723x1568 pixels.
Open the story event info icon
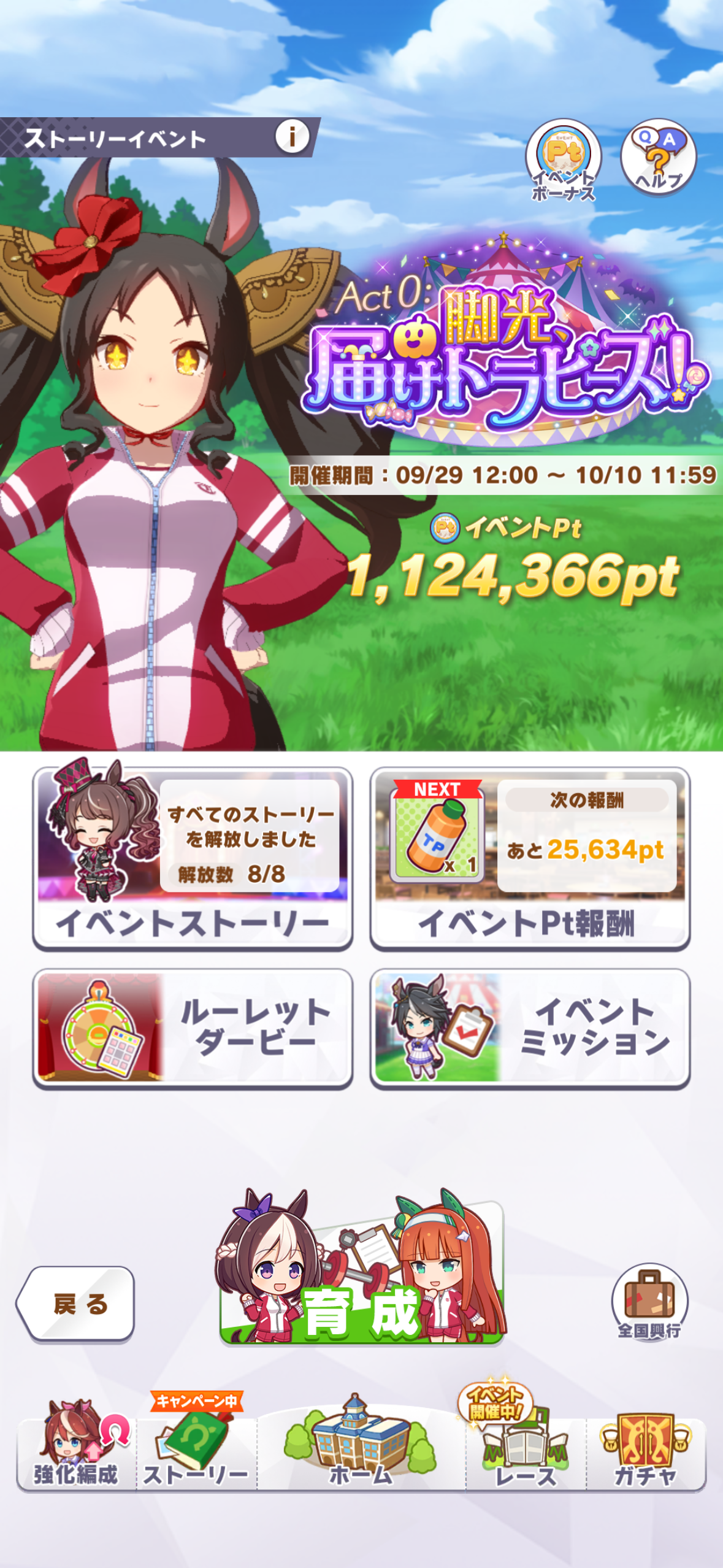pyautogui.click(x=292, y=136)
